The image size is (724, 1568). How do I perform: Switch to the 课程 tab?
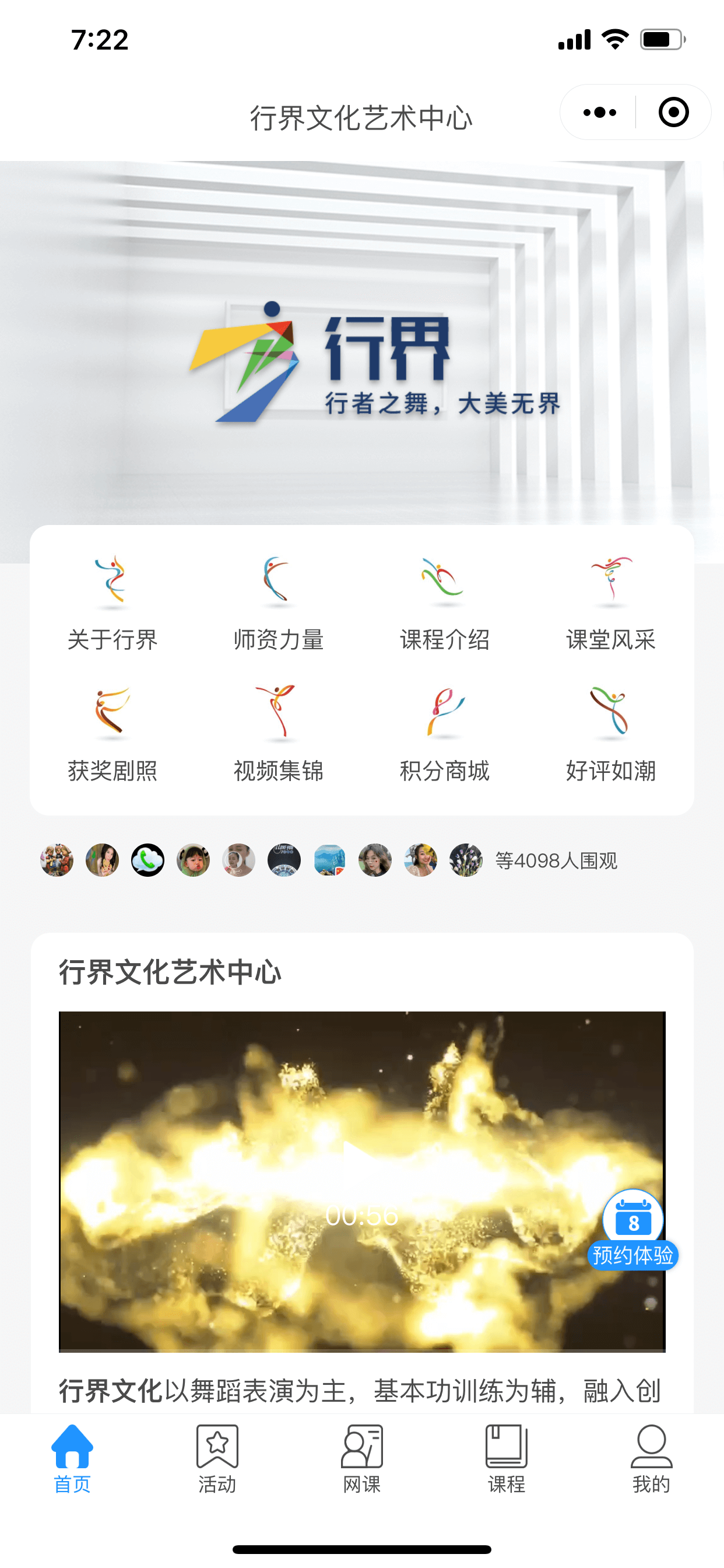pos(506,1458)
